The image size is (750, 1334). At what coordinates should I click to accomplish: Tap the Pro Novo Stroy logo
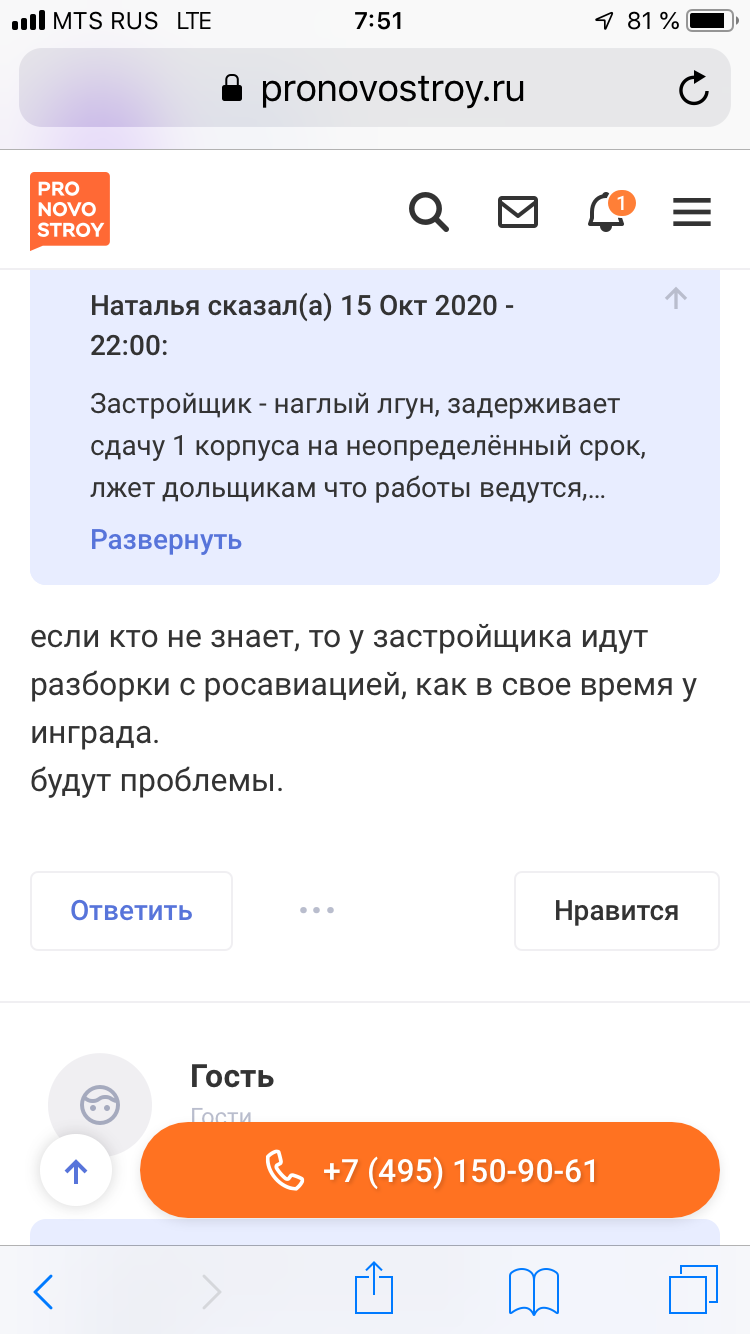pos(70,210)
